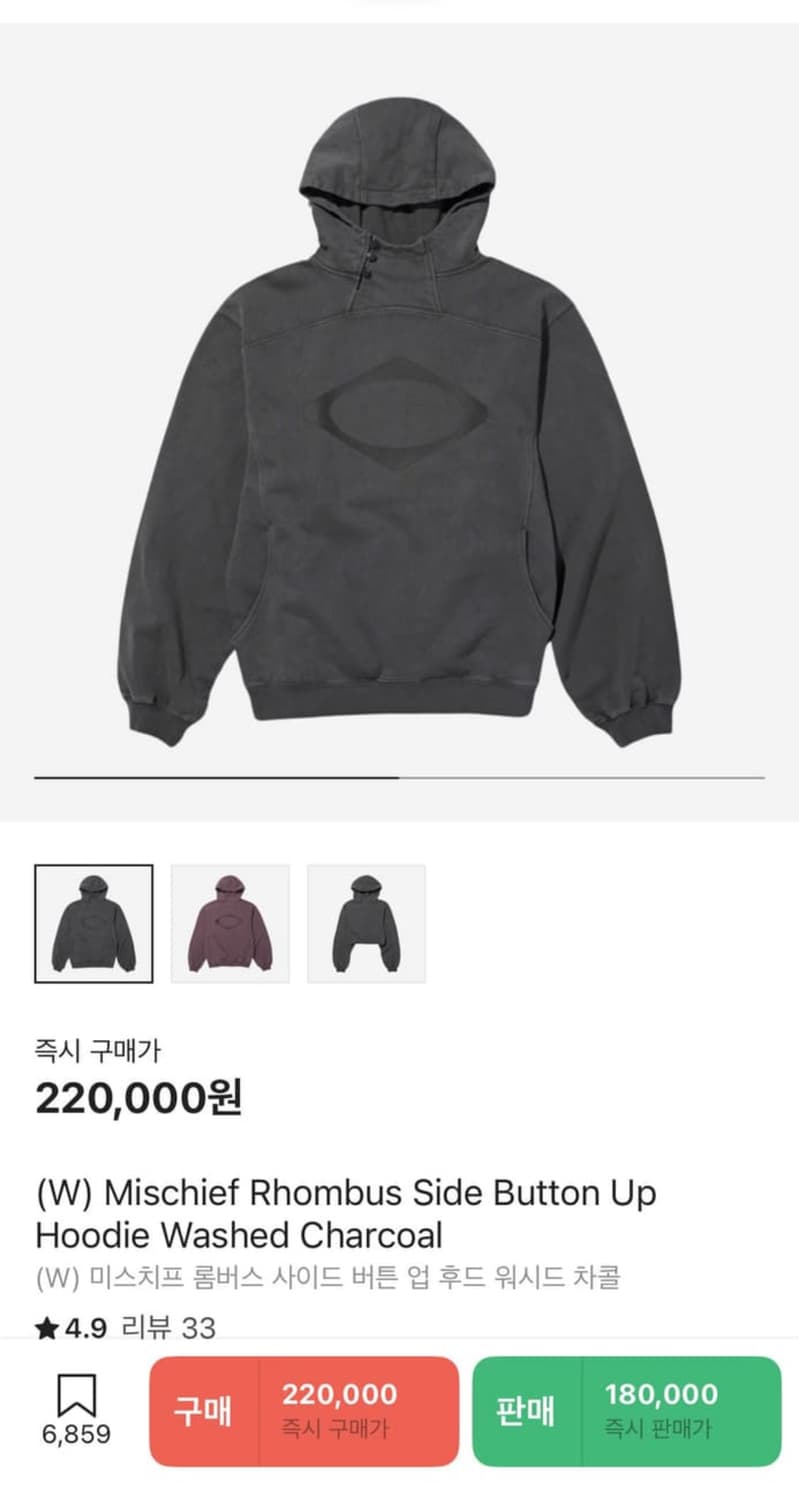Select the back-view hoodie thumbnail

pyautogui.click(x=366, y=921)
